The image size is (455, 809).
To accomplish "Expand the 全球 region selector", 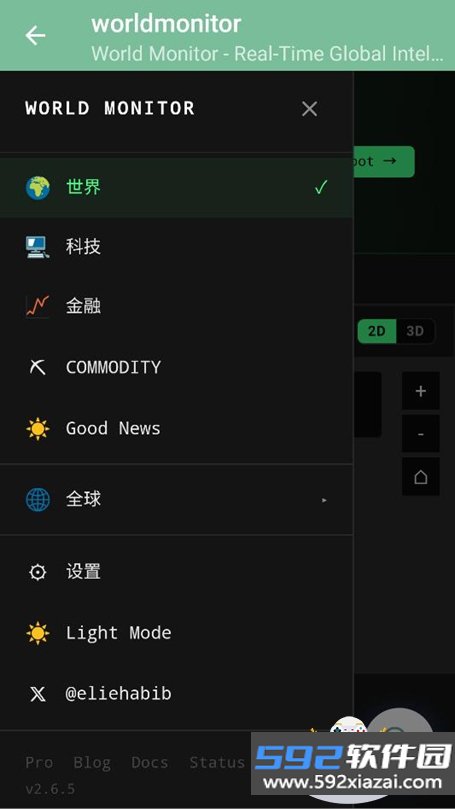I will [176, 499].
